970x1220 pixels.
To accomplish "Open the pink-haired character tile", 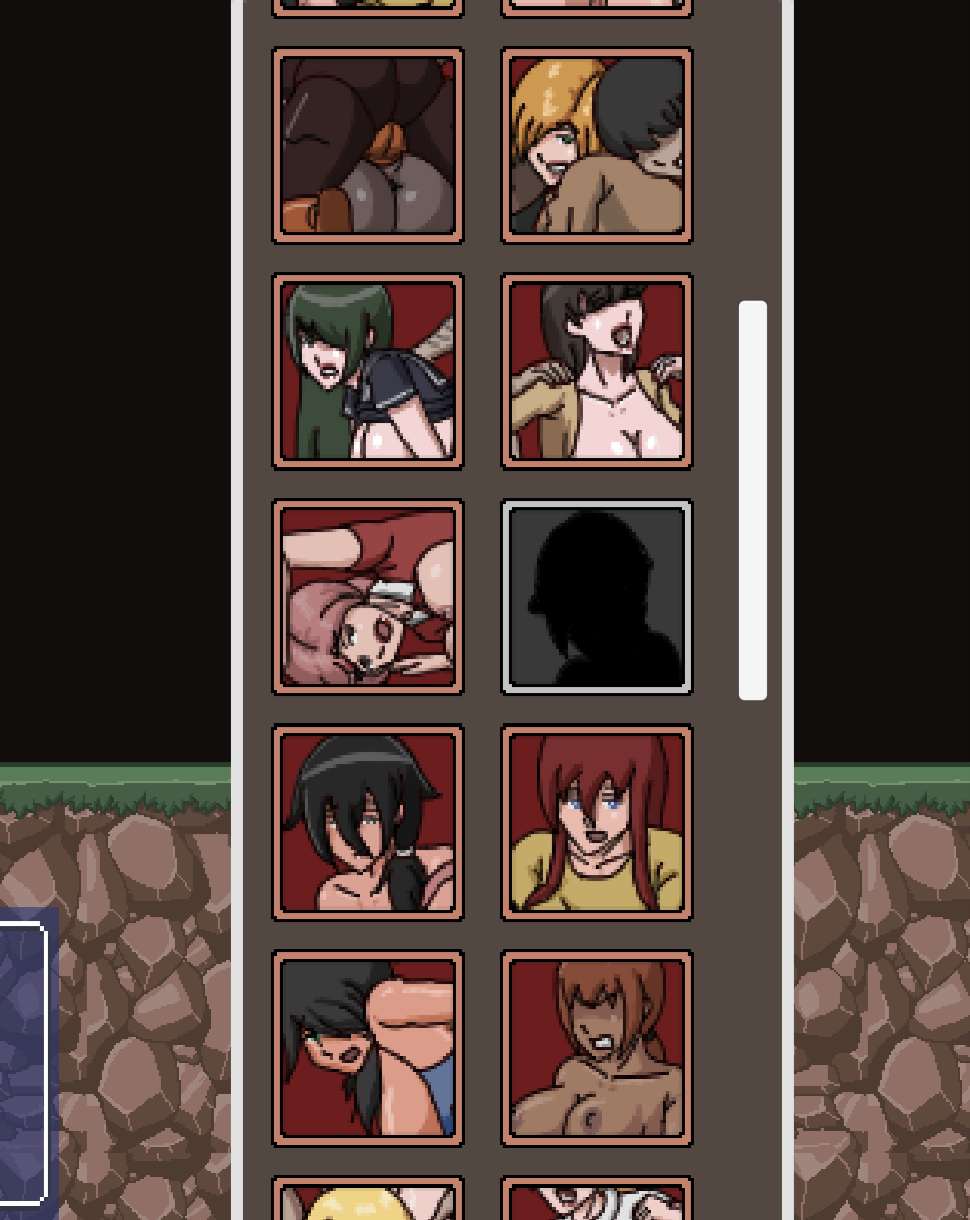I will (368, 597).
